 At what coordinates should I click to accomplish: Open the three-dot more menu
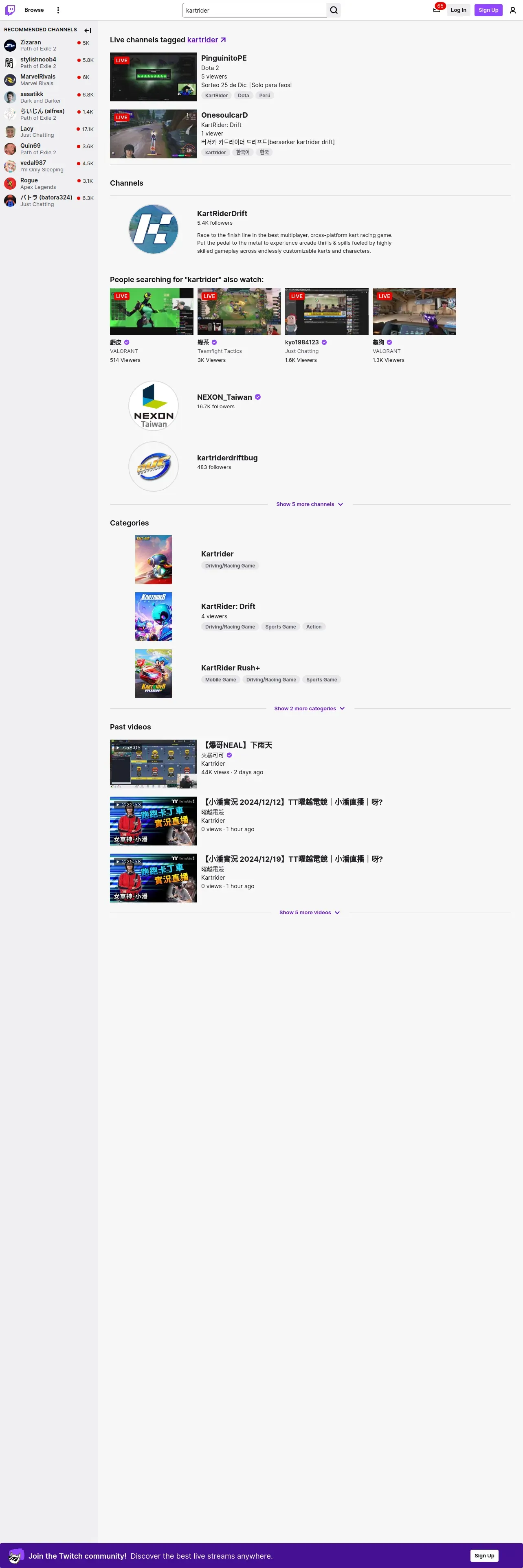(x=58, y=10)
